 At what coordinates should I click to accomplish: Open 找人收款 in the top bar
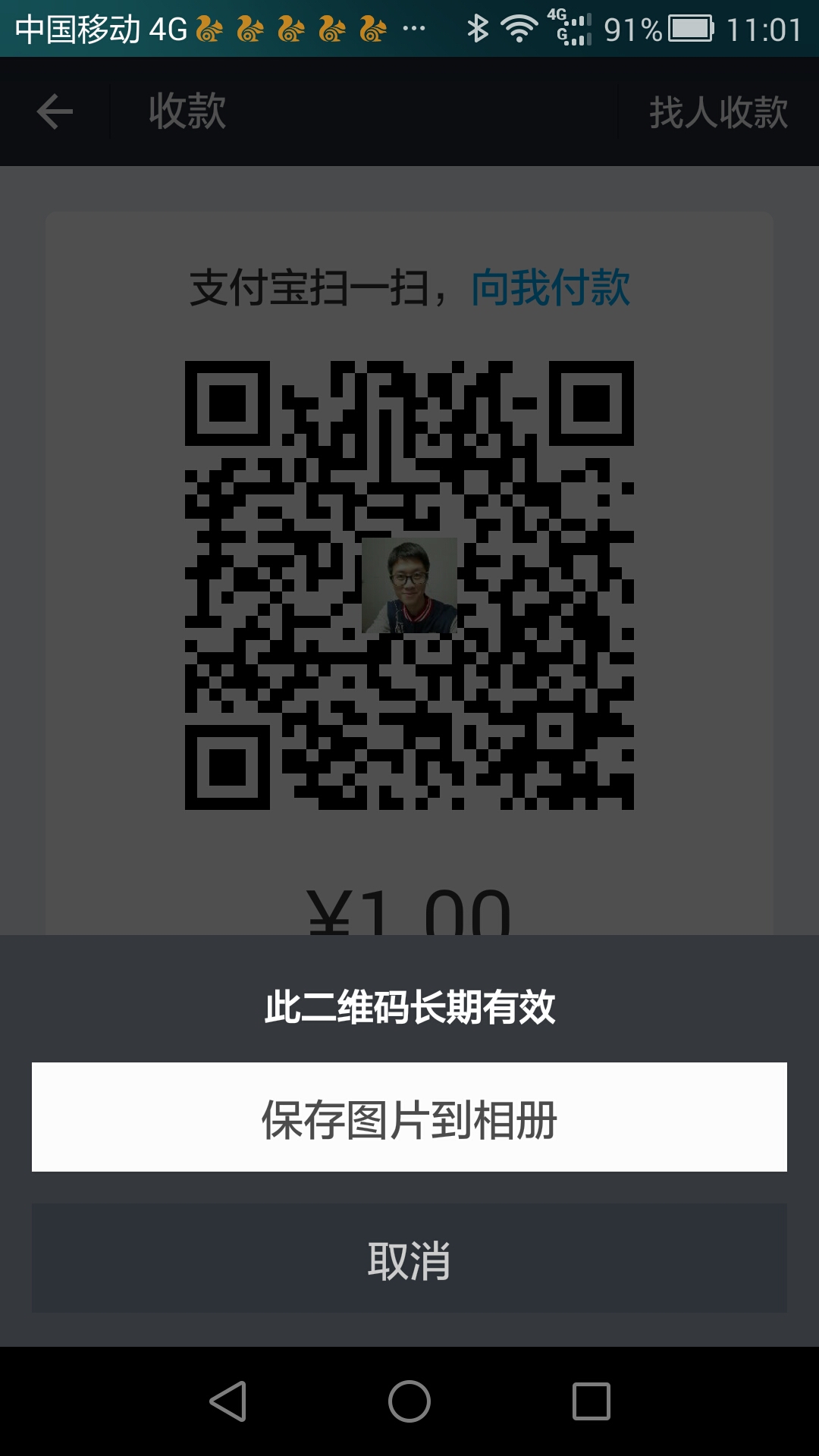(x=718, y=112)
